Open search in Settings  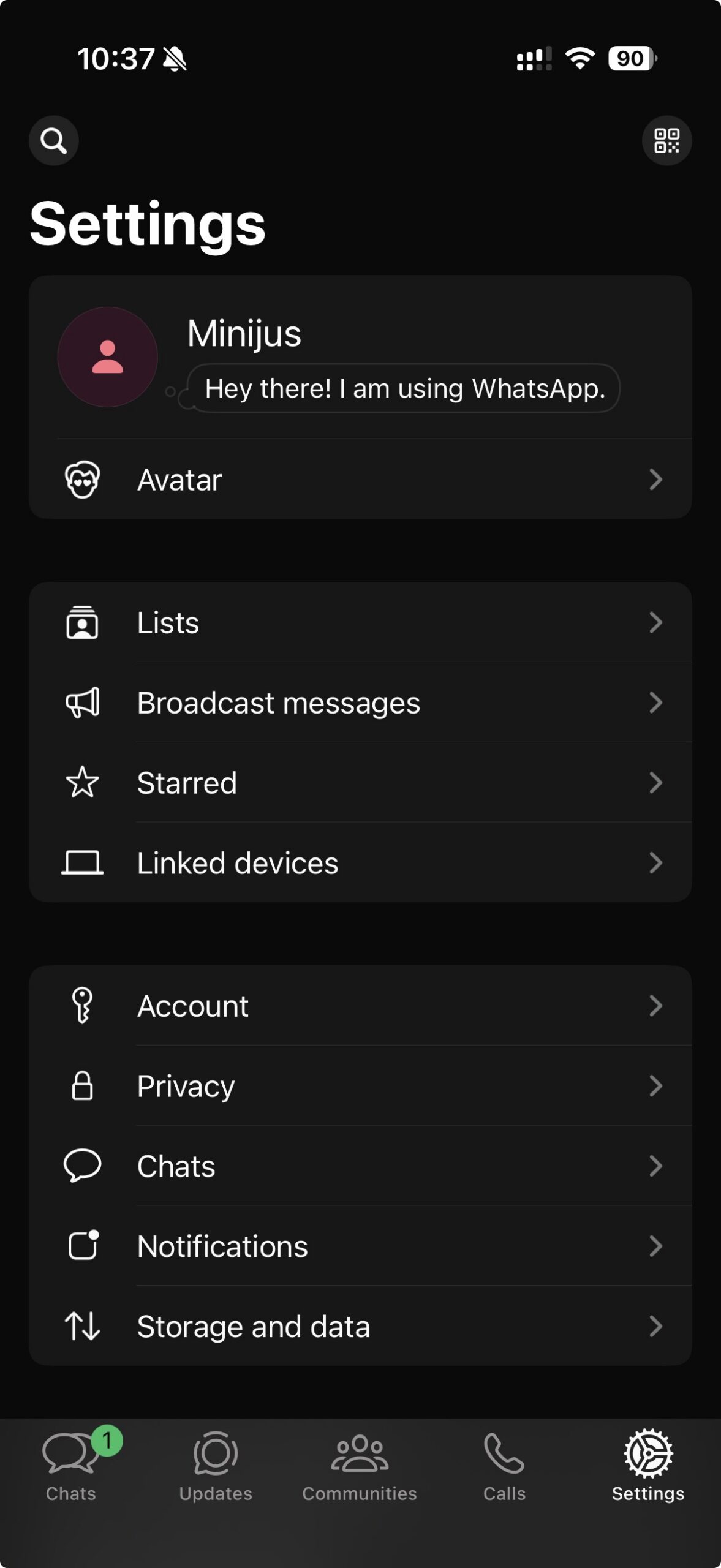pos(53,140)
